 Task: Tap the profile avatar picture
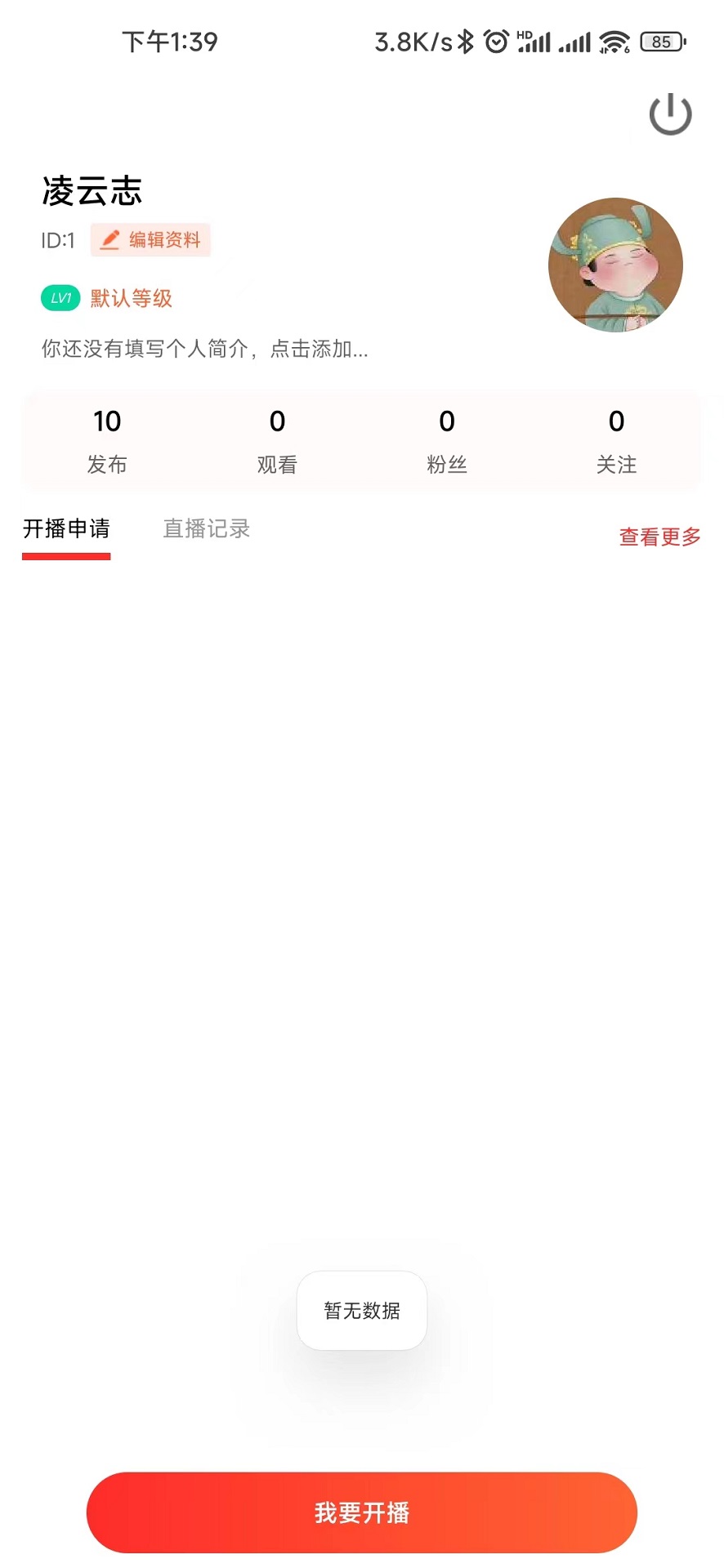(x=615, y=265)
